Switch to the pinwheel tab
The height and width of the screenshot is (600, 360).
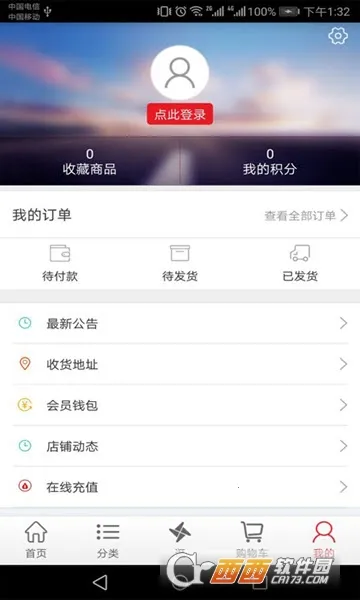point(180,540)
